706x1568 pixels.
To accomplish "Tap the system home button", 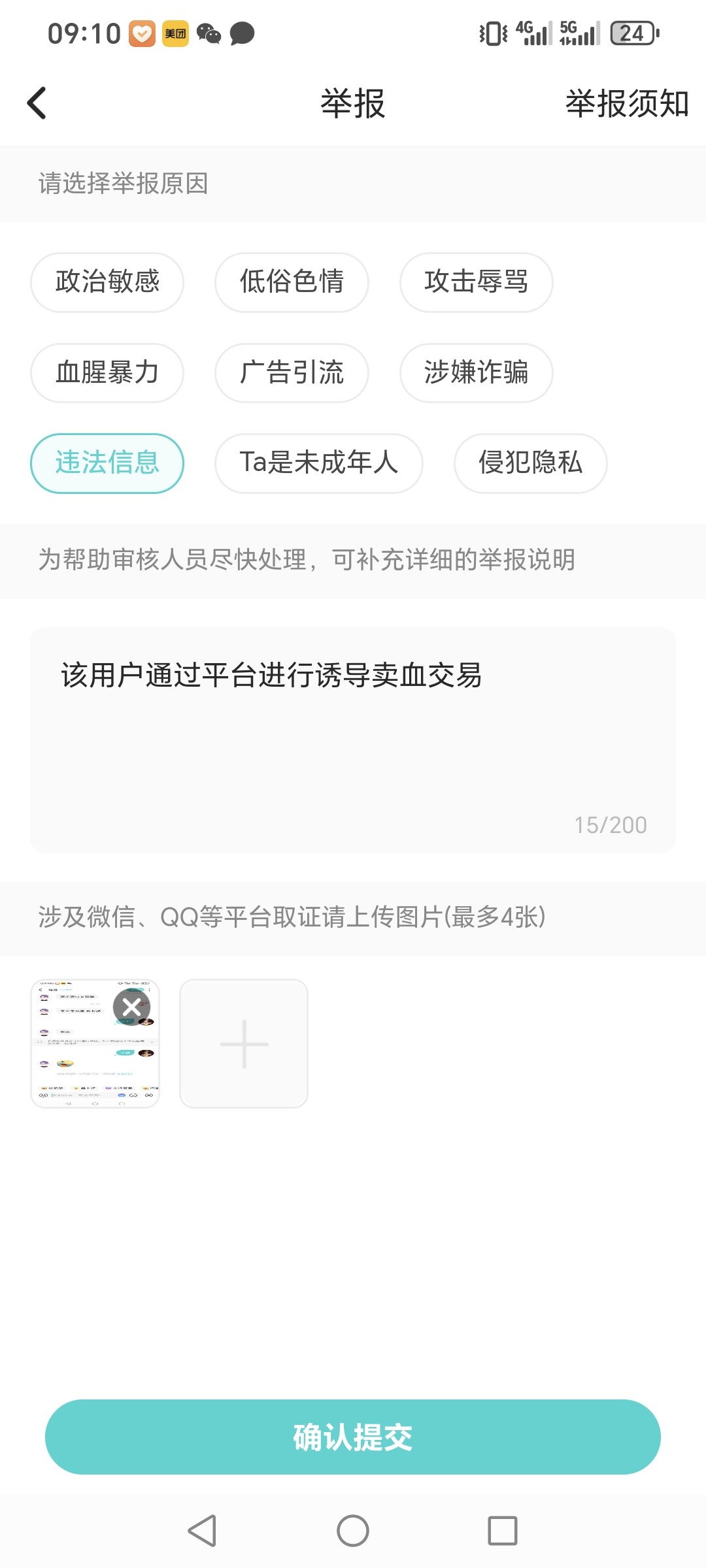I will click(353, 1531).
